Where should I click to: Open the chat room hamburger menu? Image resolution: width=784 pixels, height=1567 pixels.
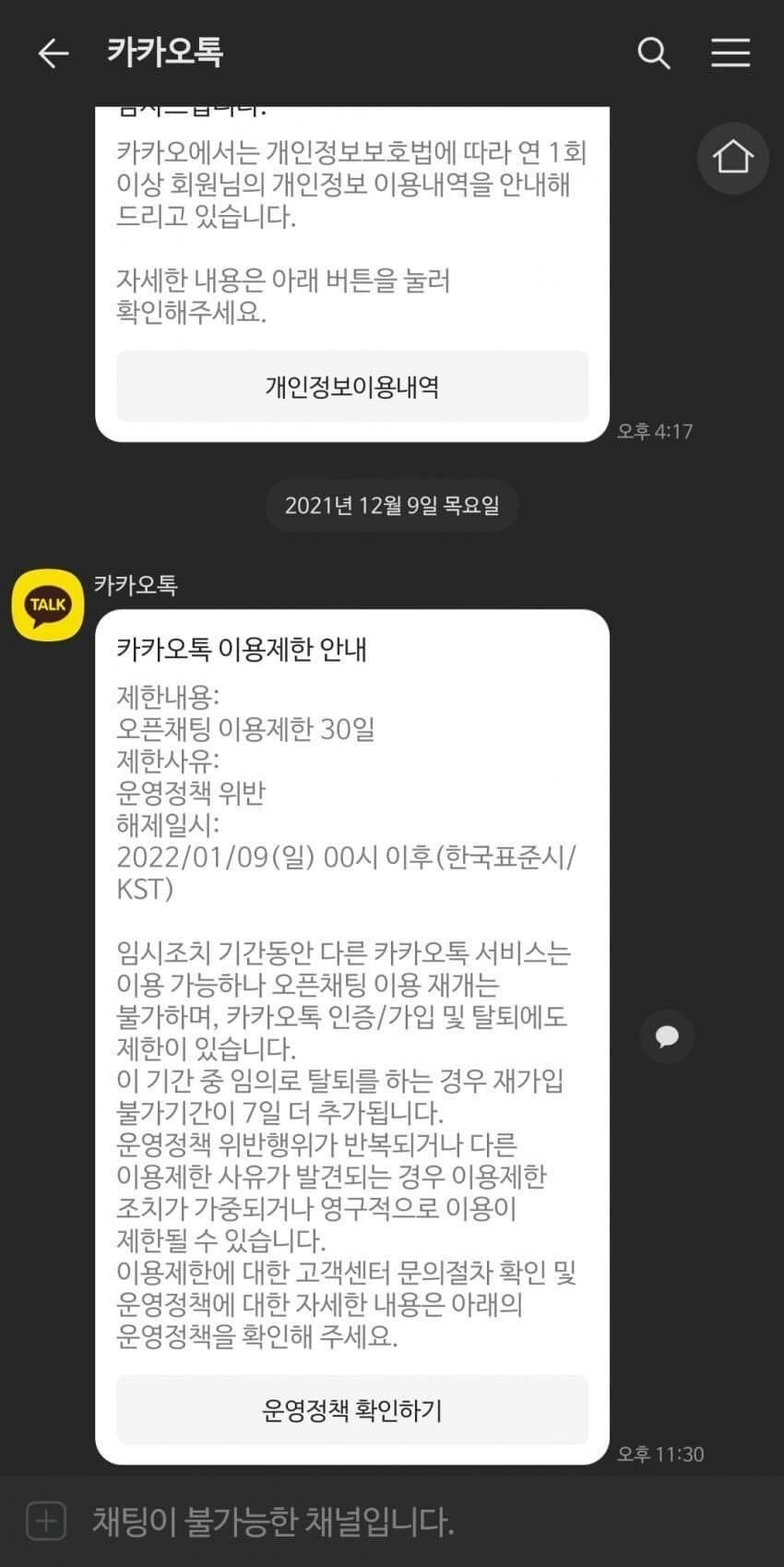coord(730,54)
